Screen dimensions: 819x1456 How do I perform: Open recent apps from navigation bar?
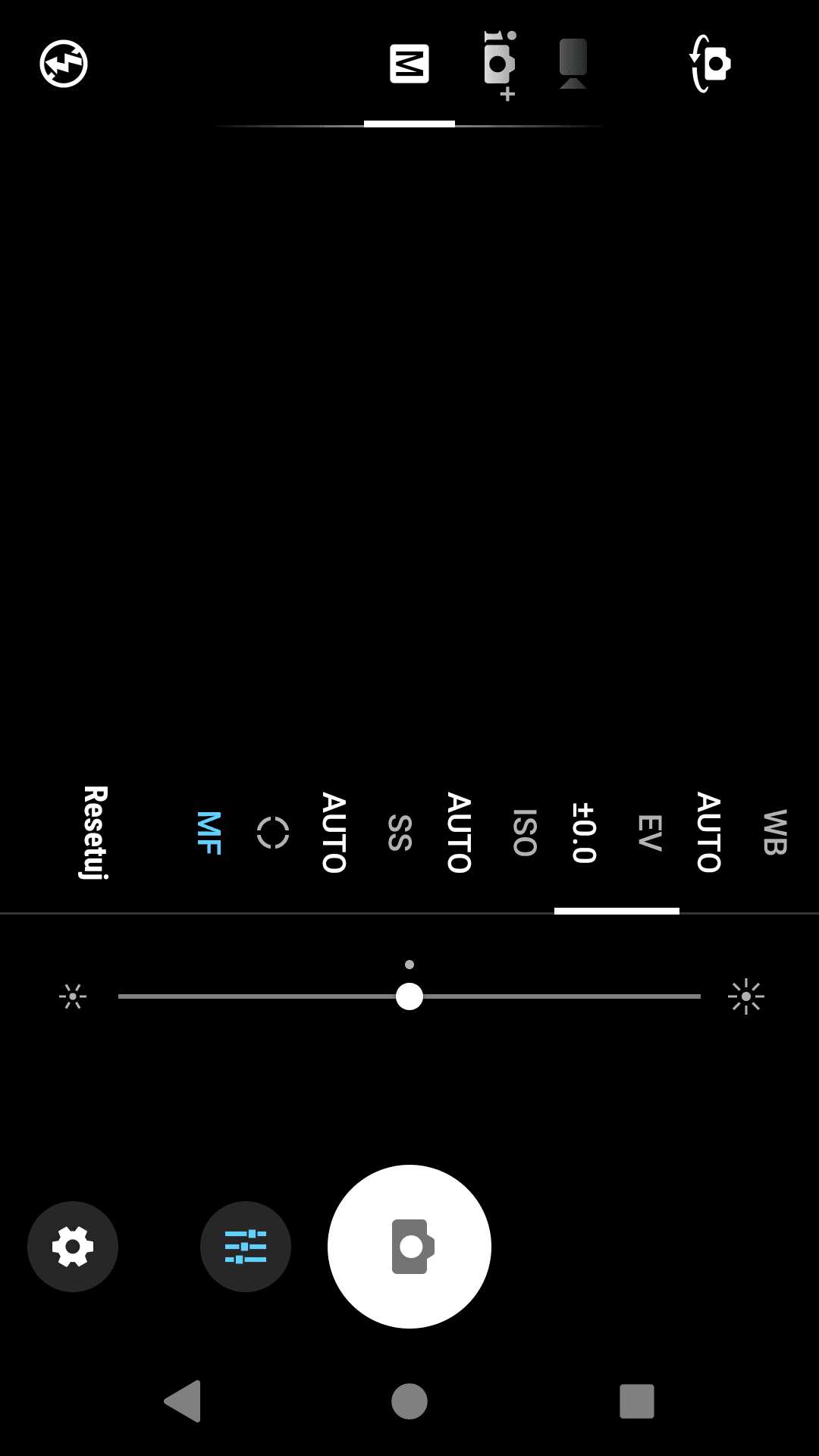[637, 1401]
